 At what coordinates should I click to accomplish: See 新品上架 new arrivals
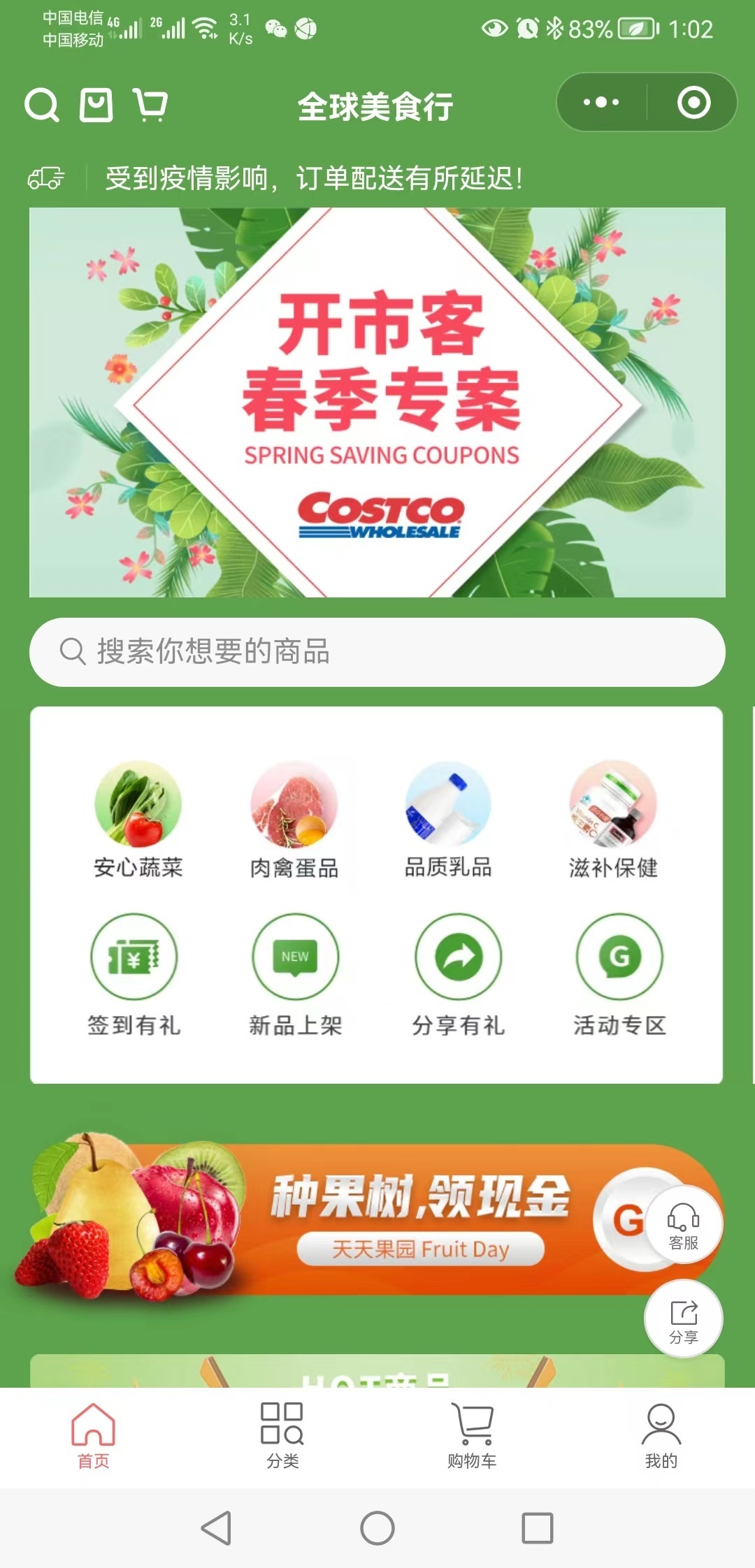[x=296, y=974]
